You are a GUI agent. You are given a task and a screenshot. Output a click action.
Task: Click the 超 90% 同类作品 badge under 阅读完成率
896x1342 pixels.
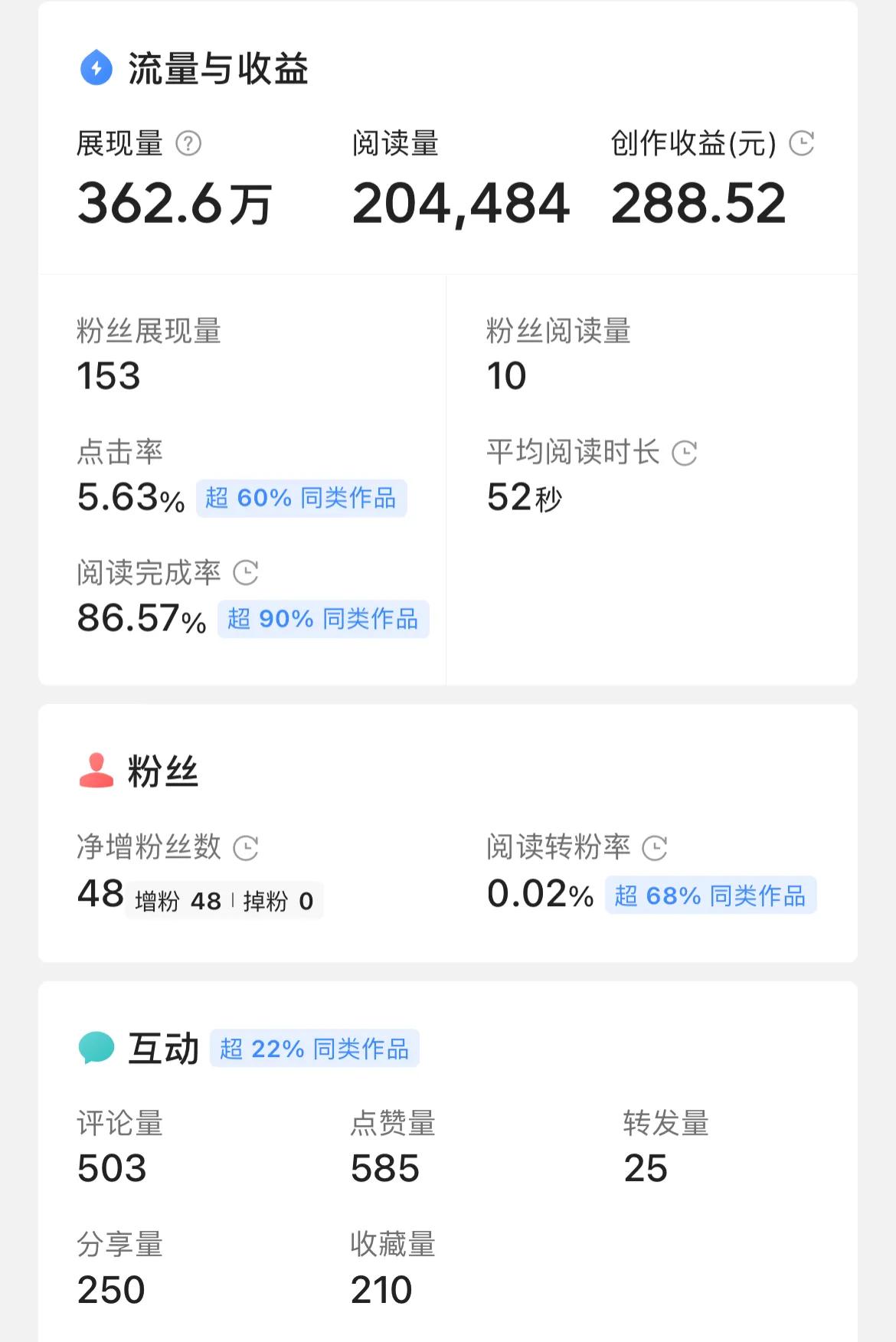pyautogui.click(x=323, y=620)
